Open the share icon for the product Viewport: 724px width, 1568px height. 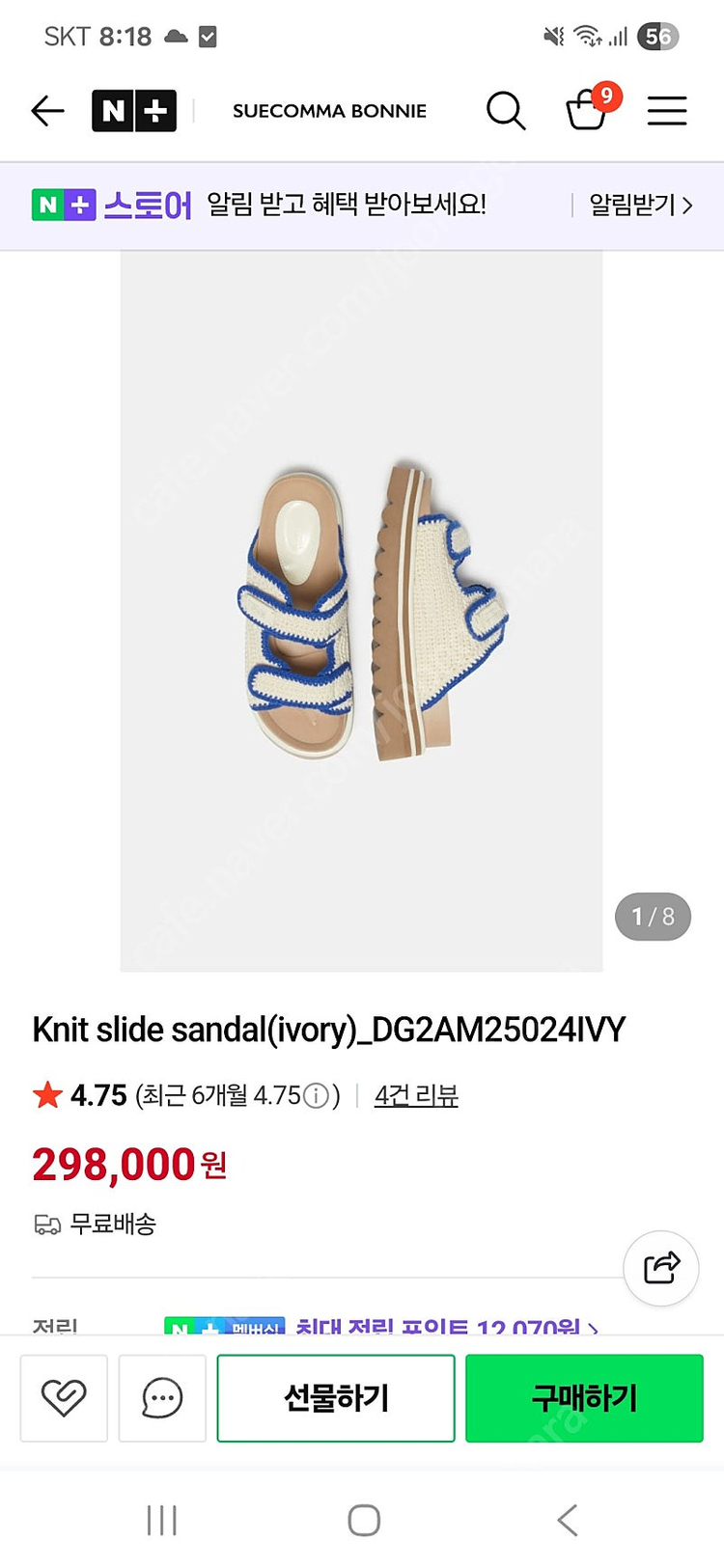[660, 1269]
